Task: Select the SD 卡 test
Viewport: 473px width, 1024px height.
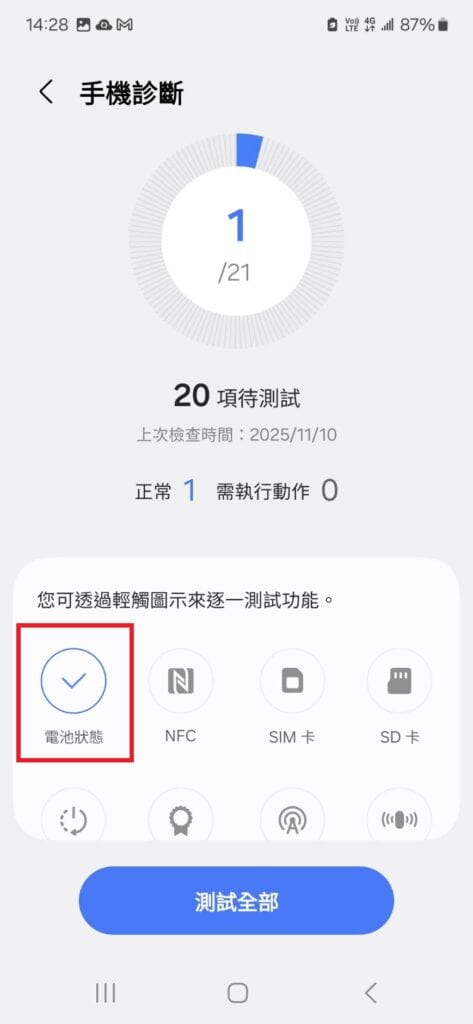Action: point(399,681)
